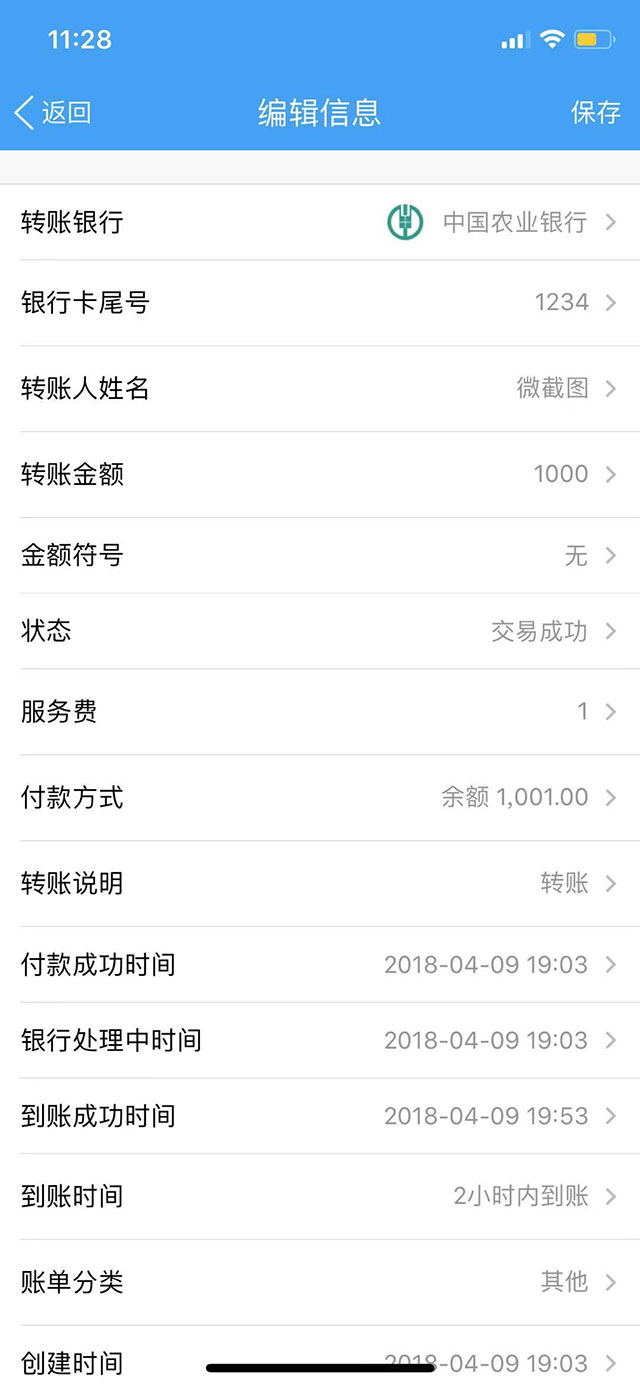Image resolution: width=640 pixels, height=1386 pixels.
Task: Edit the 创建时间 row
Action: coord(320,1352)
